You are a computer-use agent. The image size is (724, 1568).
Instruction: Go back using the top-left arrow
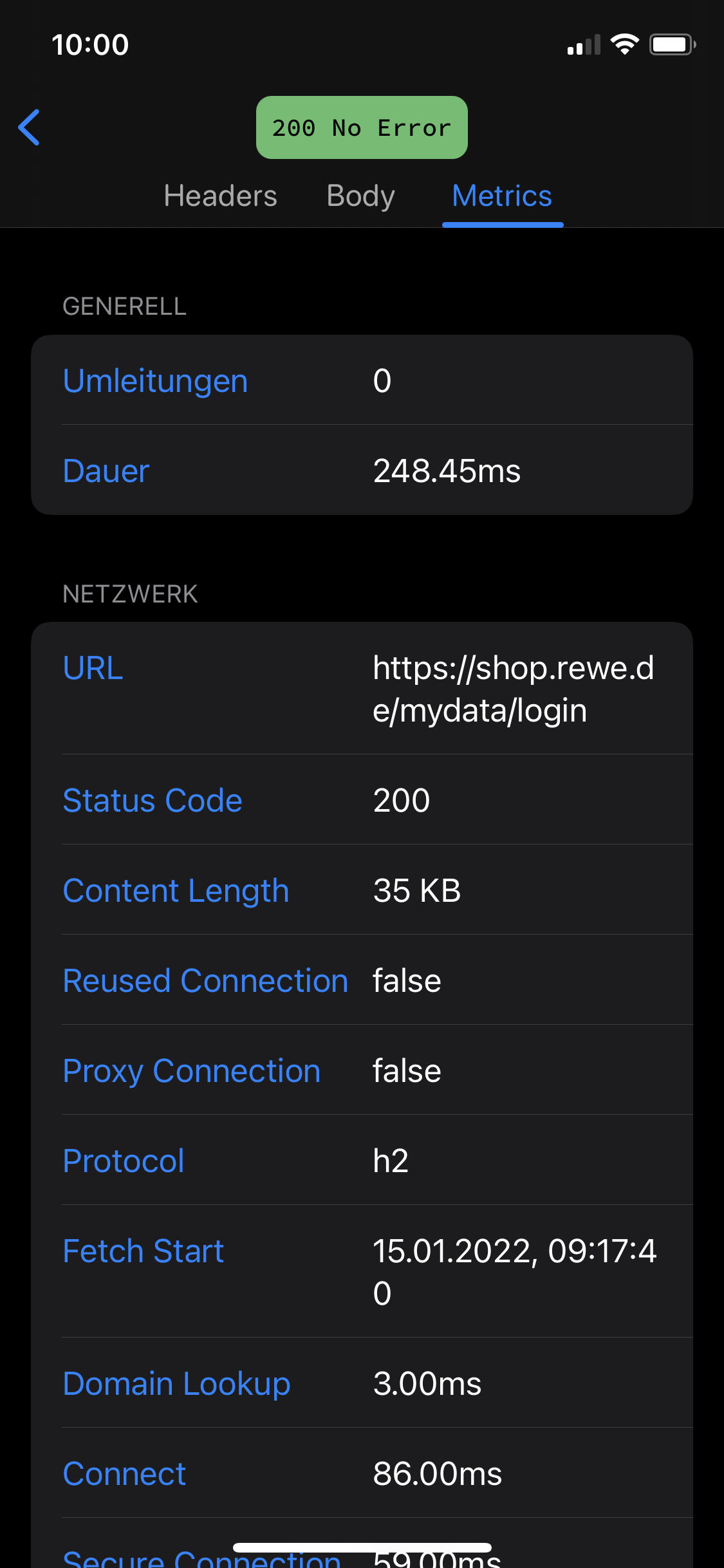pos(29,127)
